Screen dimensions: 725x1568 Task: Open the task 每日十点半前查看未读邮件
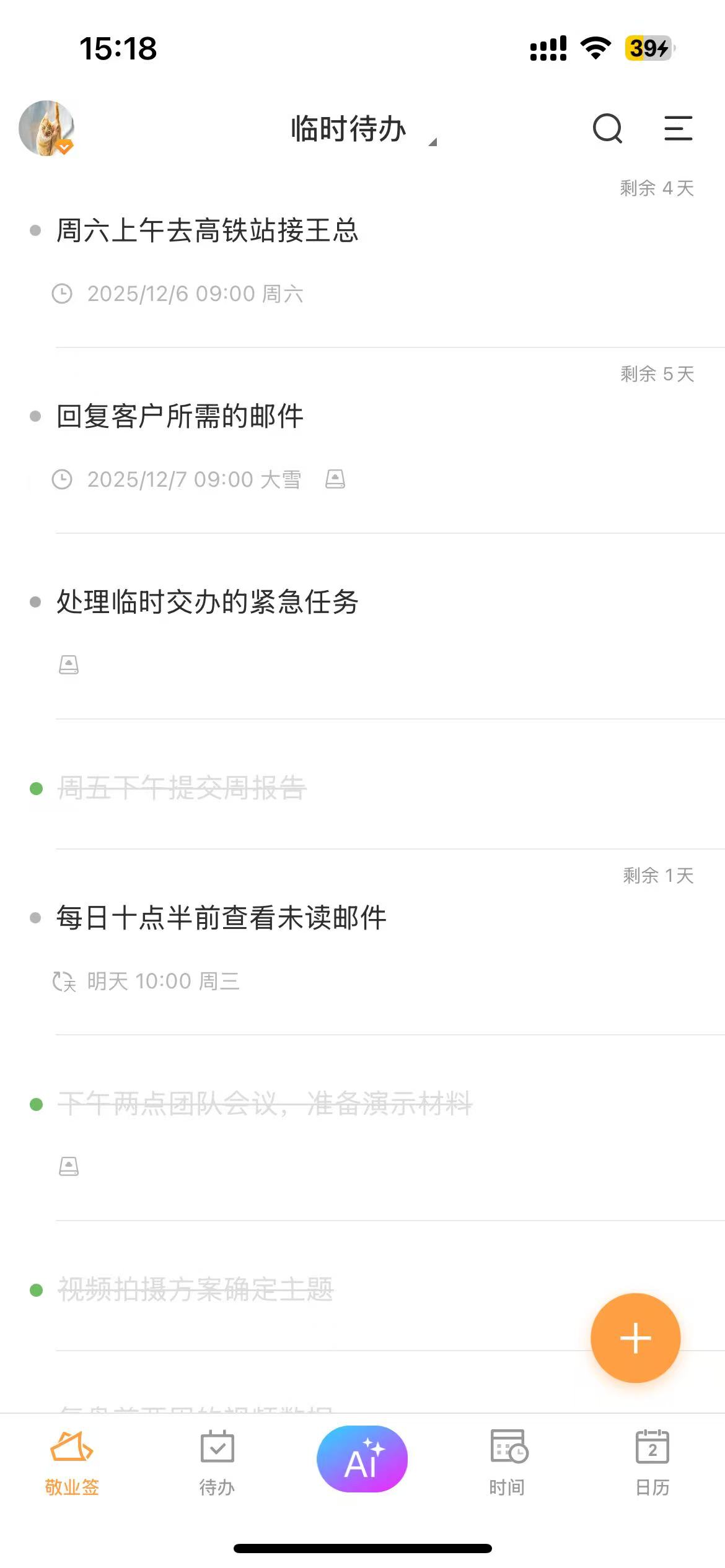click(221, 918)
